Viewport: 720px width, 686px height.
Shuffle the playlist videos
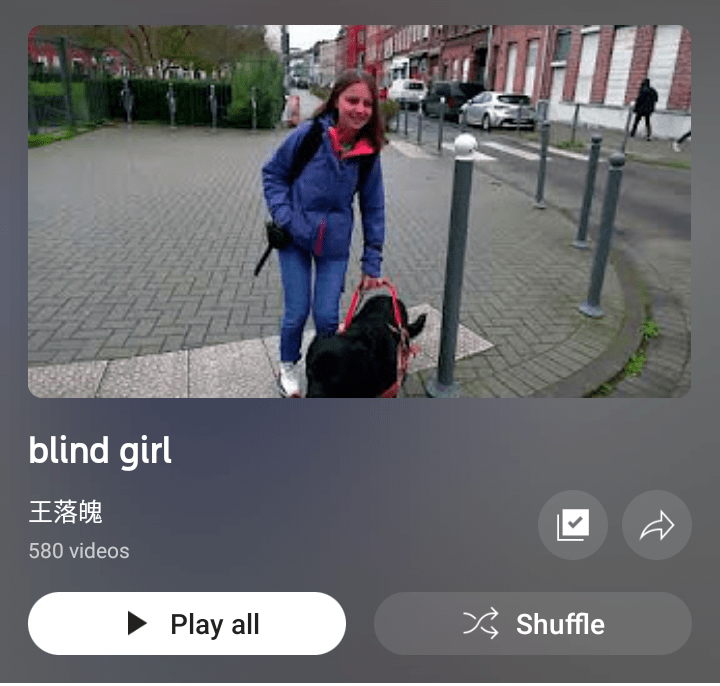pos(533,624)
